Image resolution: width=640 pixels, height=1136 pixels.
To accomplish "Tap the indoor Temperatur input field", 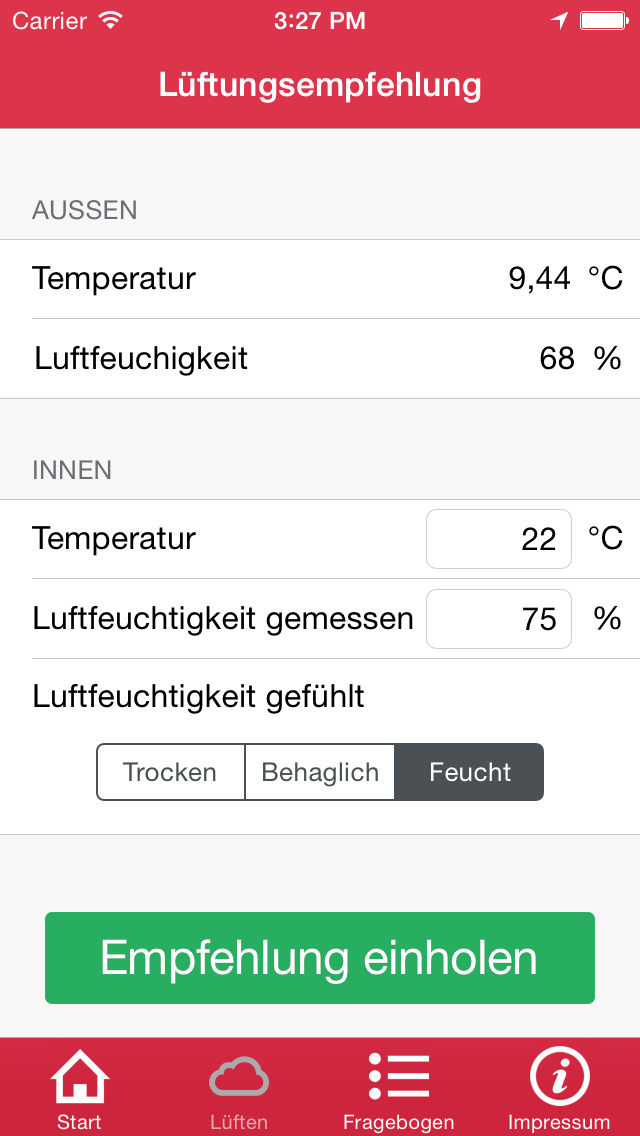I will pos(499,539).
